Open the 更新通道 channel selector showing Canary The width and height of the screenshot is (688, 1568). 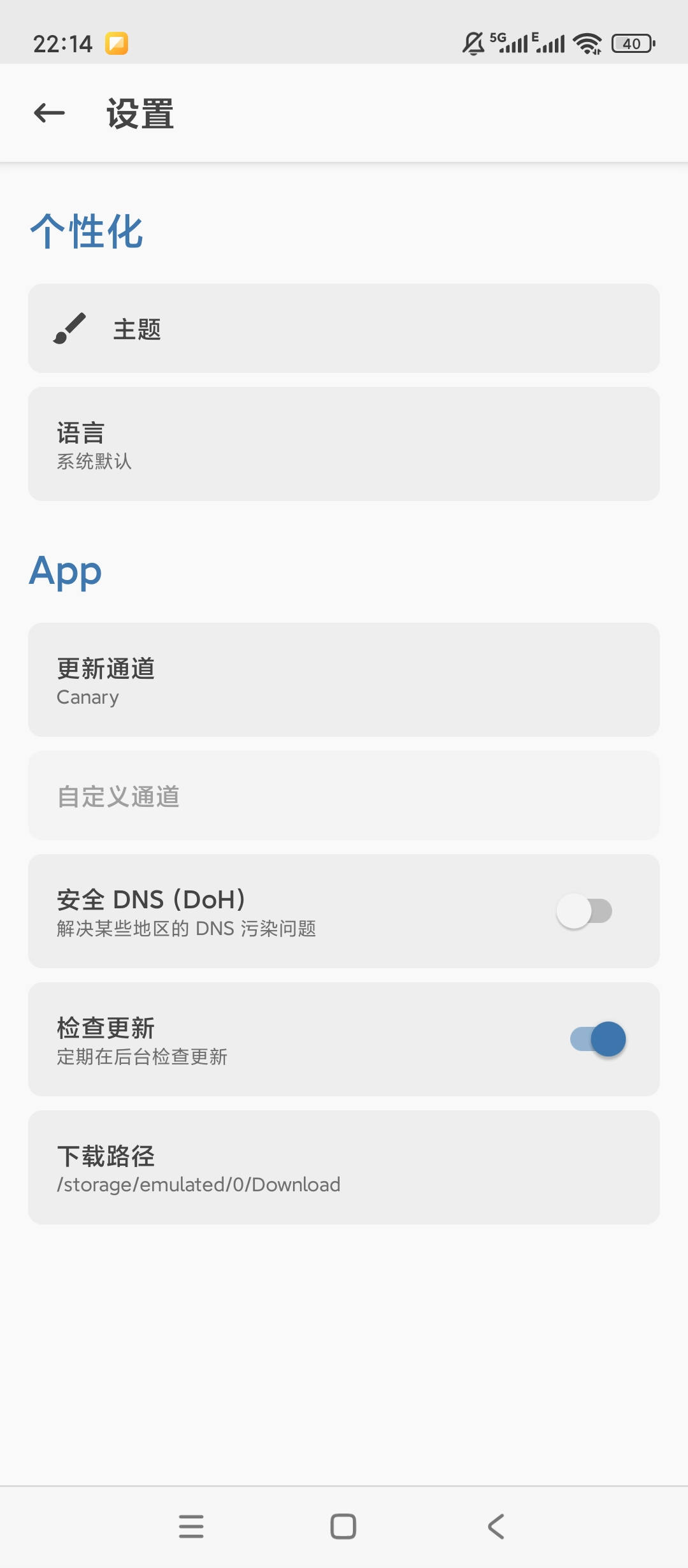click(x=344, y=680)
